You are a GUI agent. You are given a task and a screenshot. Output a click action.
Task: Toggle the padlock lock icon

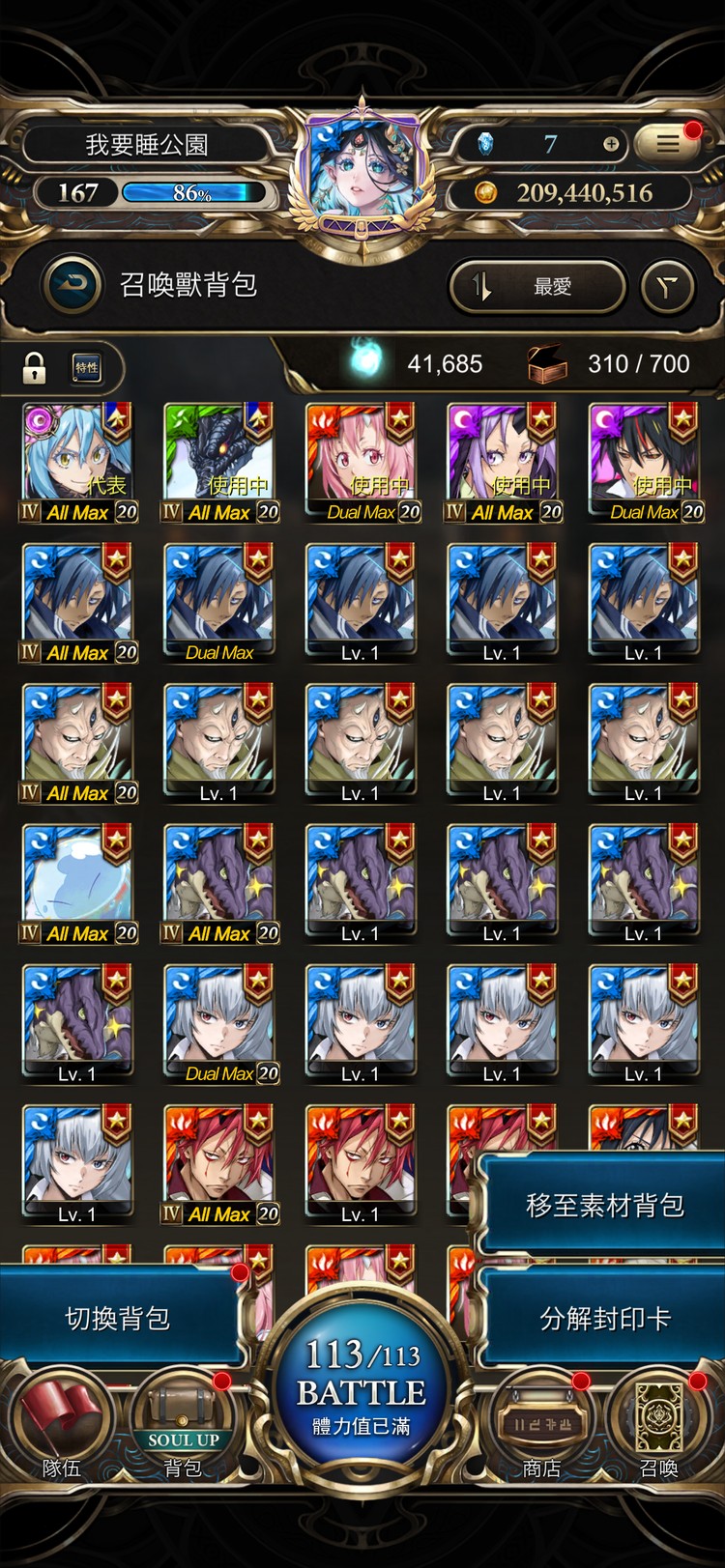point(35,367)
